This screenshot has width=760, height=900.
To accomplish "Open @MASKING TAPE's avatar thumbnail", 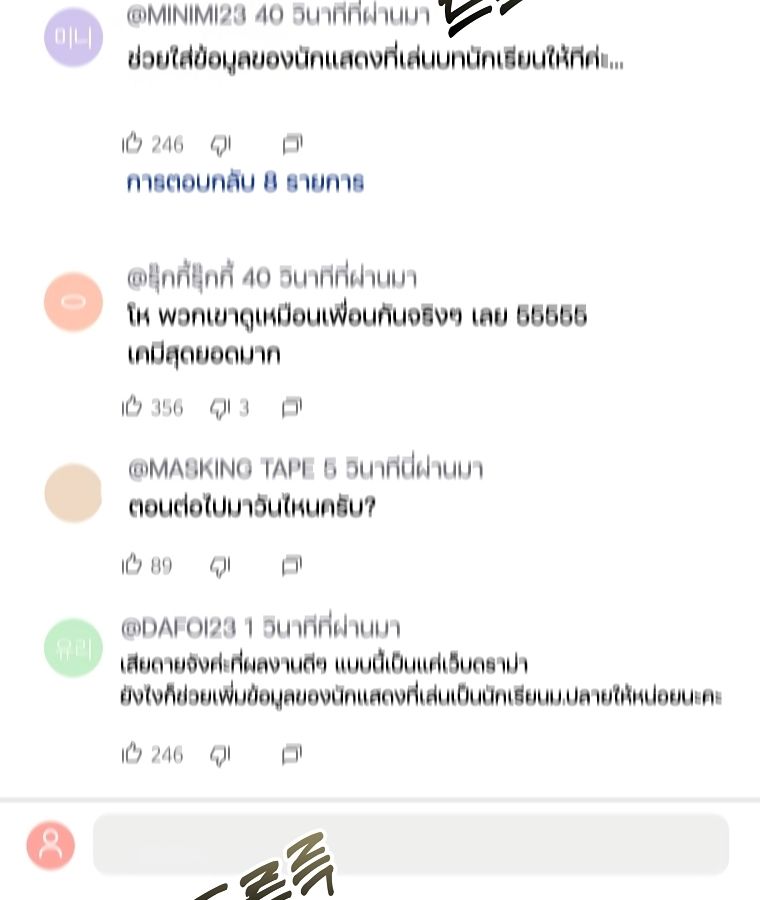I will (x=73, y=492).
